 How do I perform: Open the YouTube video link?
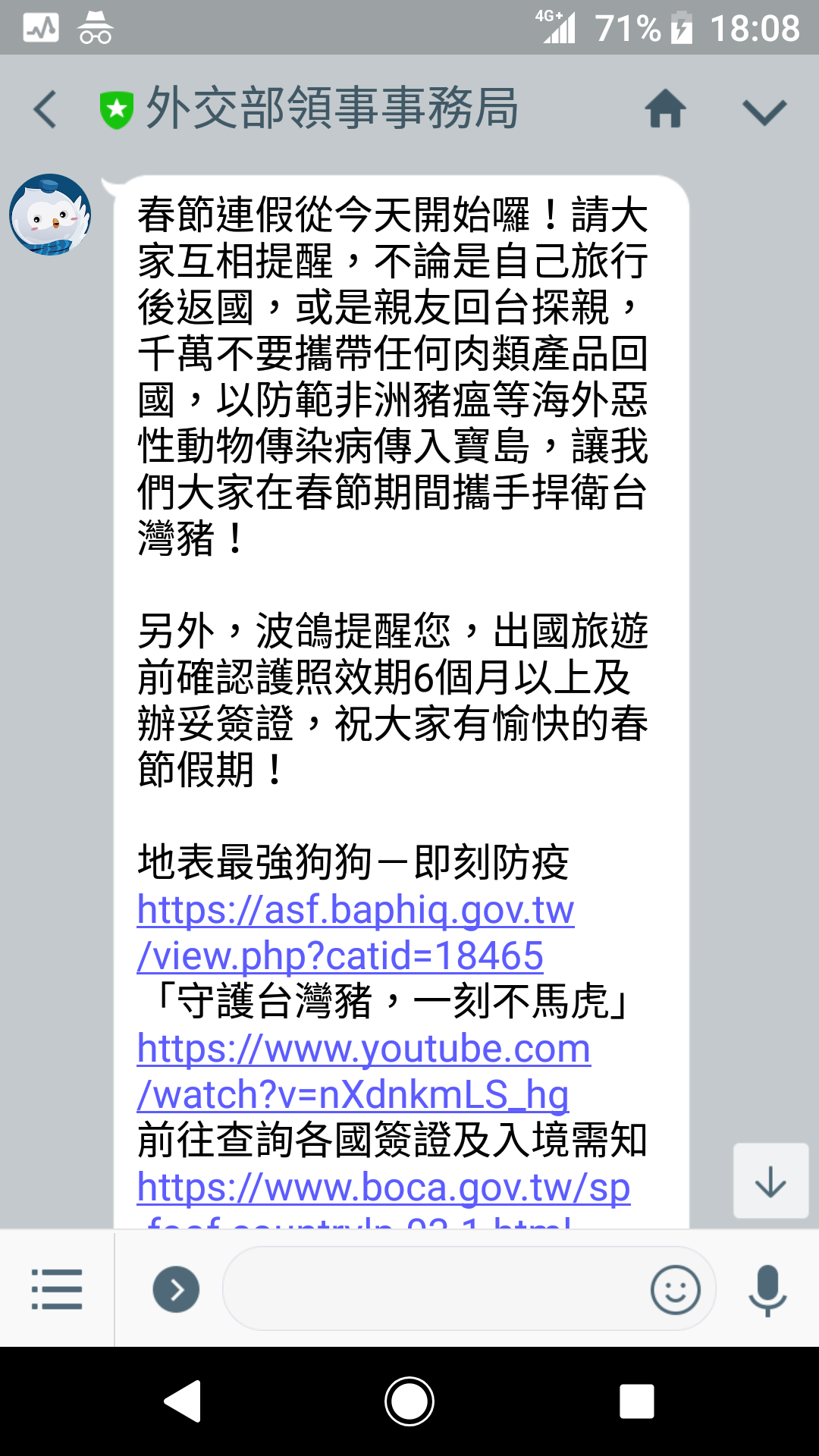point(364,1071)
